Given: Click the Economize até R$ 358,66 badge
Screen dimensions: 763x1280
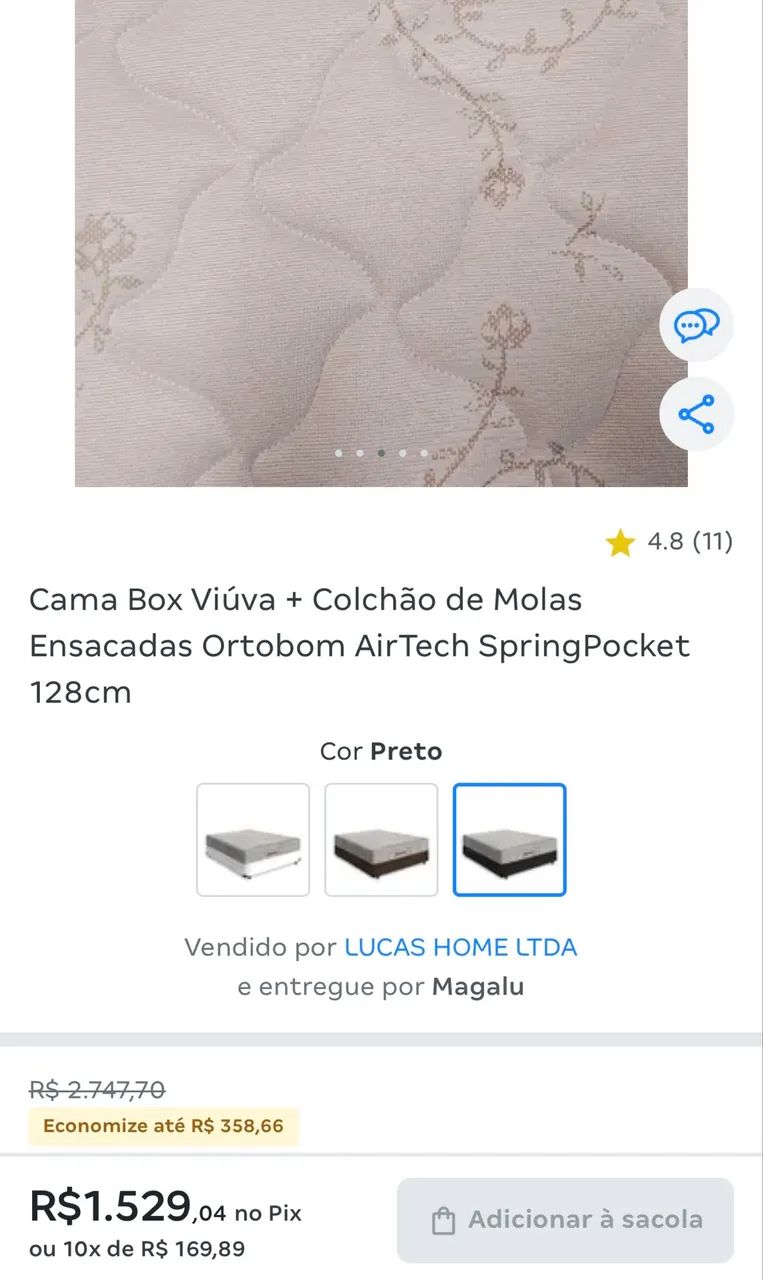Looking at the screenshot, I should coord(163,1125).
